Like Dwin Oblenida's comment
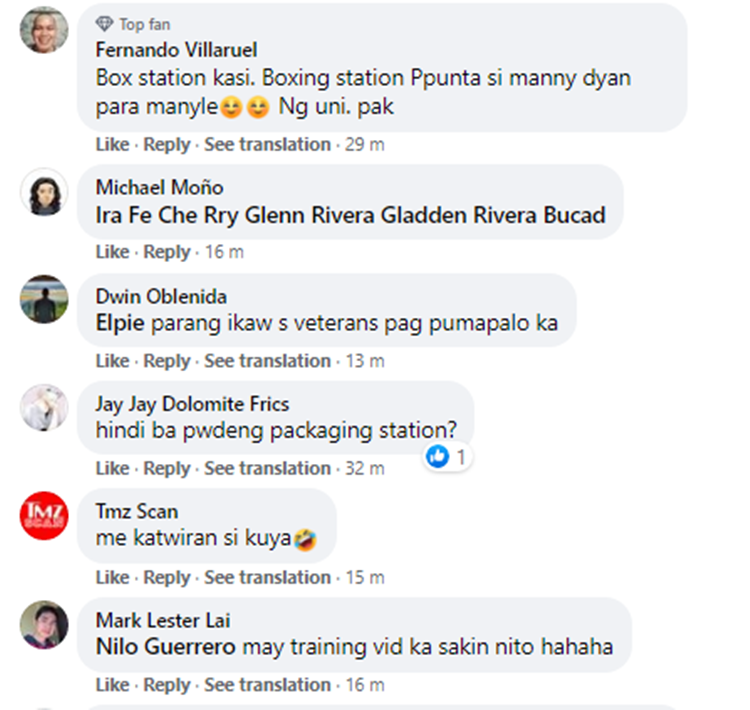 click(112, 361)
